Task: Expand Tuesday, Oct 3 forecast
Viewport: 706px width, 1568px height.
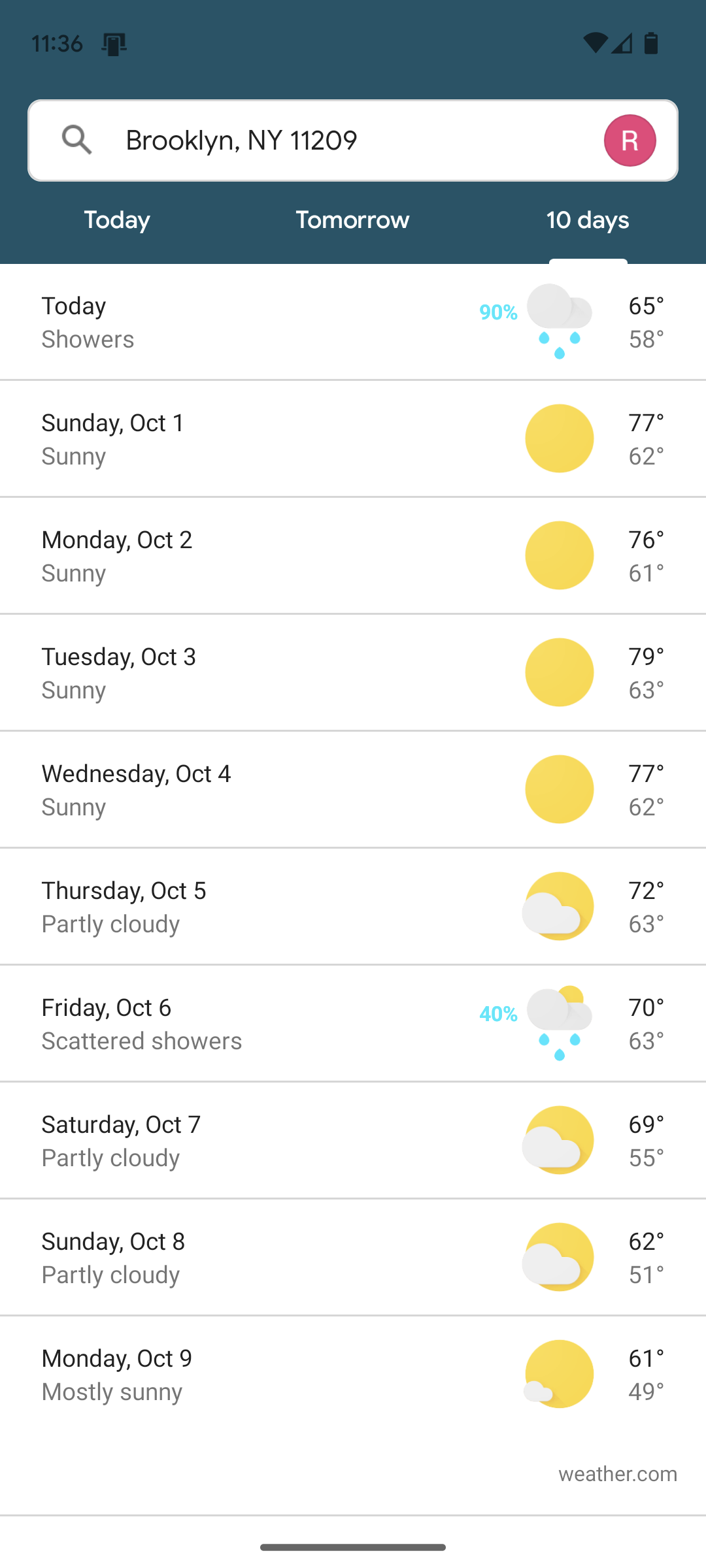Action: point(353,673)
